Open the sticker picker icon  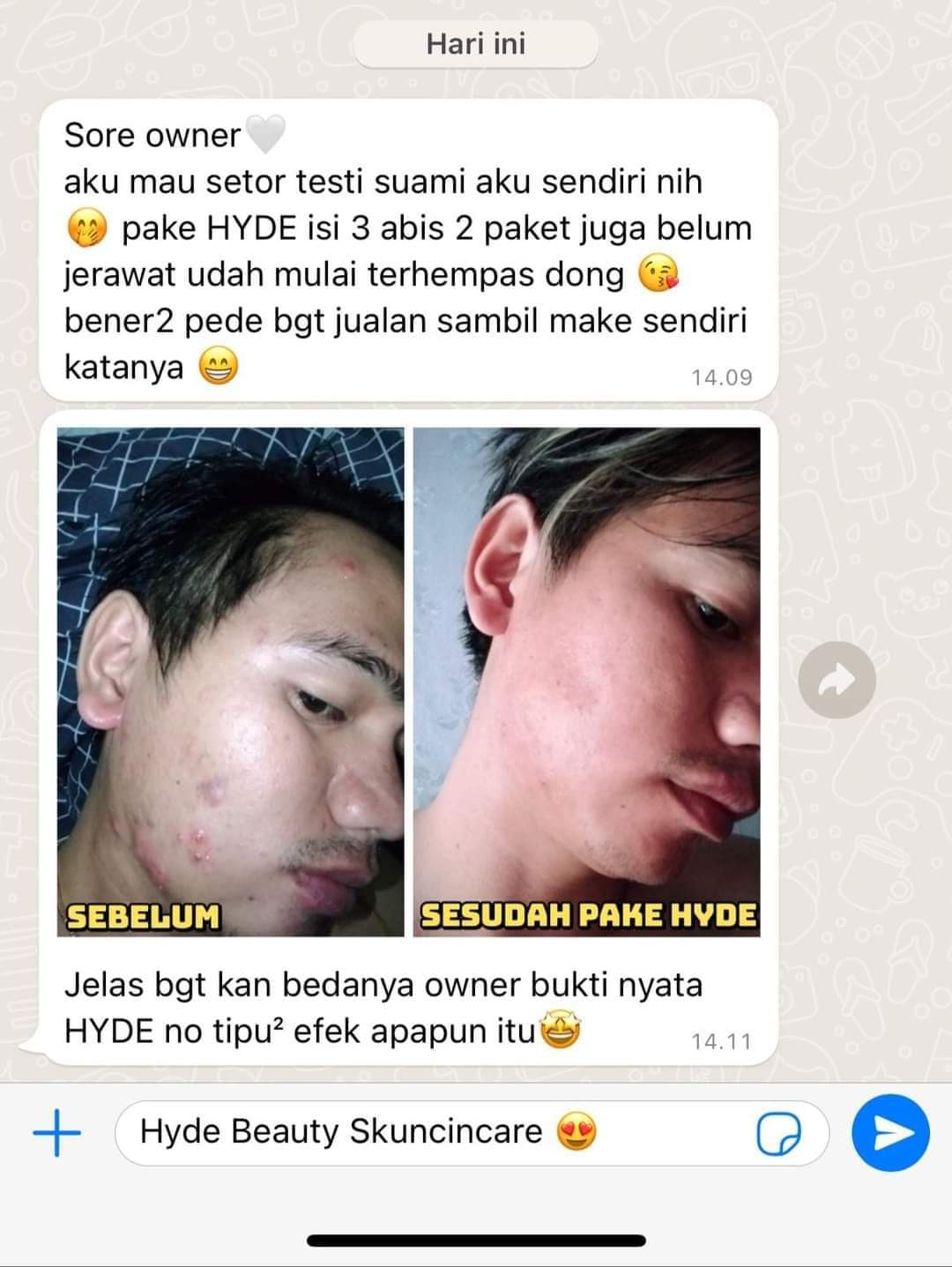click(779, 1133)
